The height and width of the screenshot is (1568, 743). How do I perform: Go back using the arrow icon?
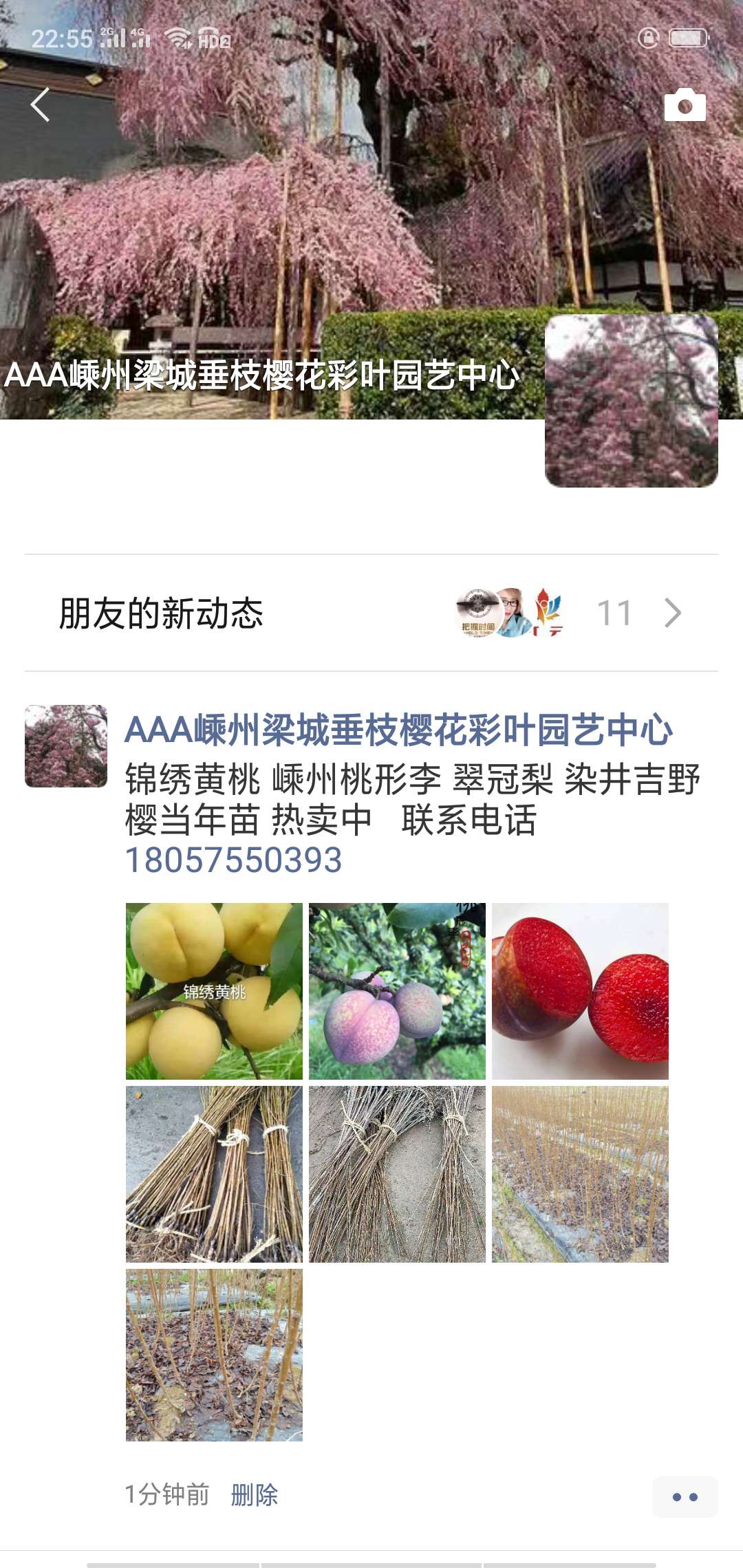(x=41, y=105)
